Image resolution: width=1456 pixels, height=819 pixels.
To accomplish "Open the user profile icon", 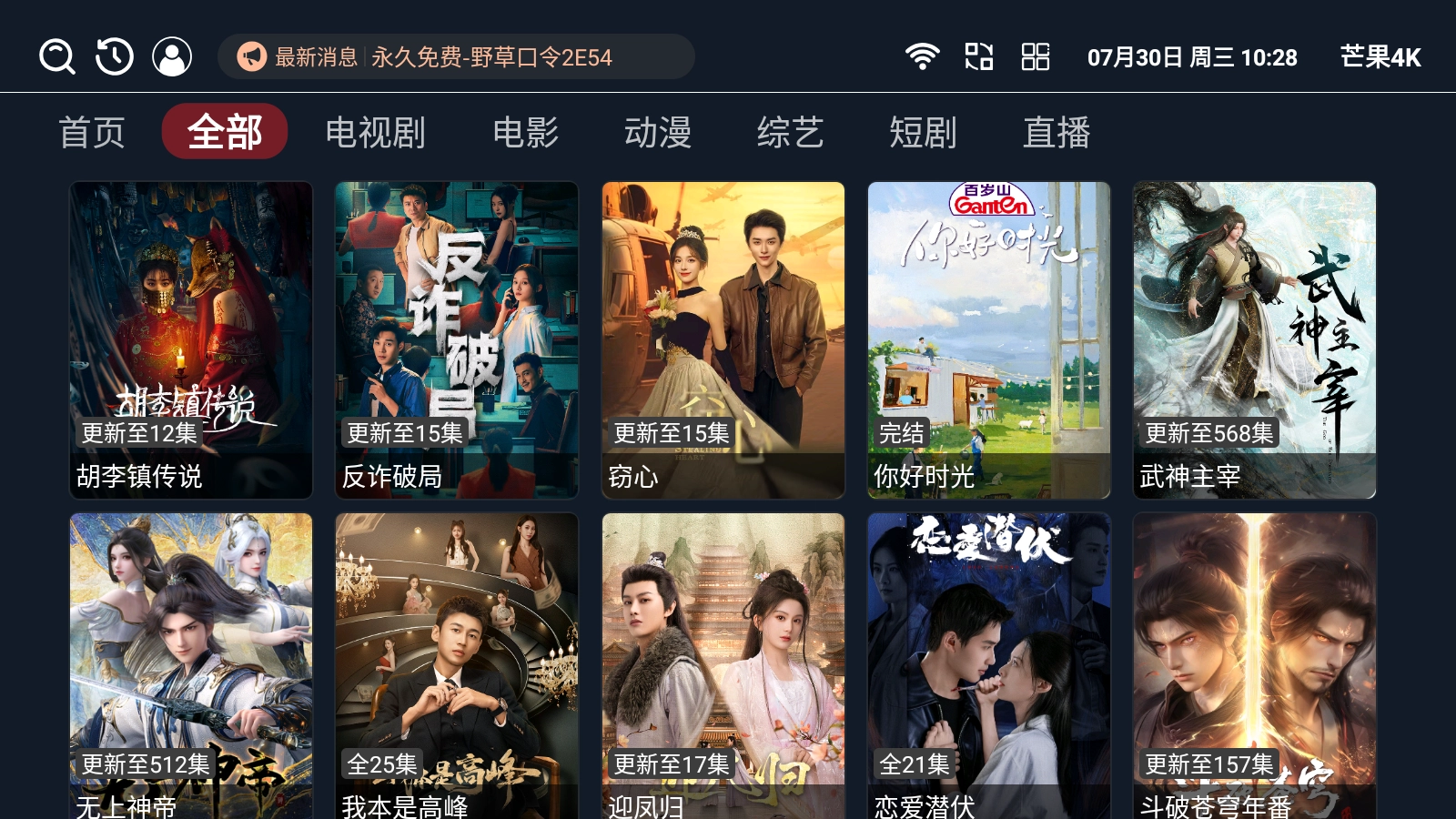I will click(172, 56).
